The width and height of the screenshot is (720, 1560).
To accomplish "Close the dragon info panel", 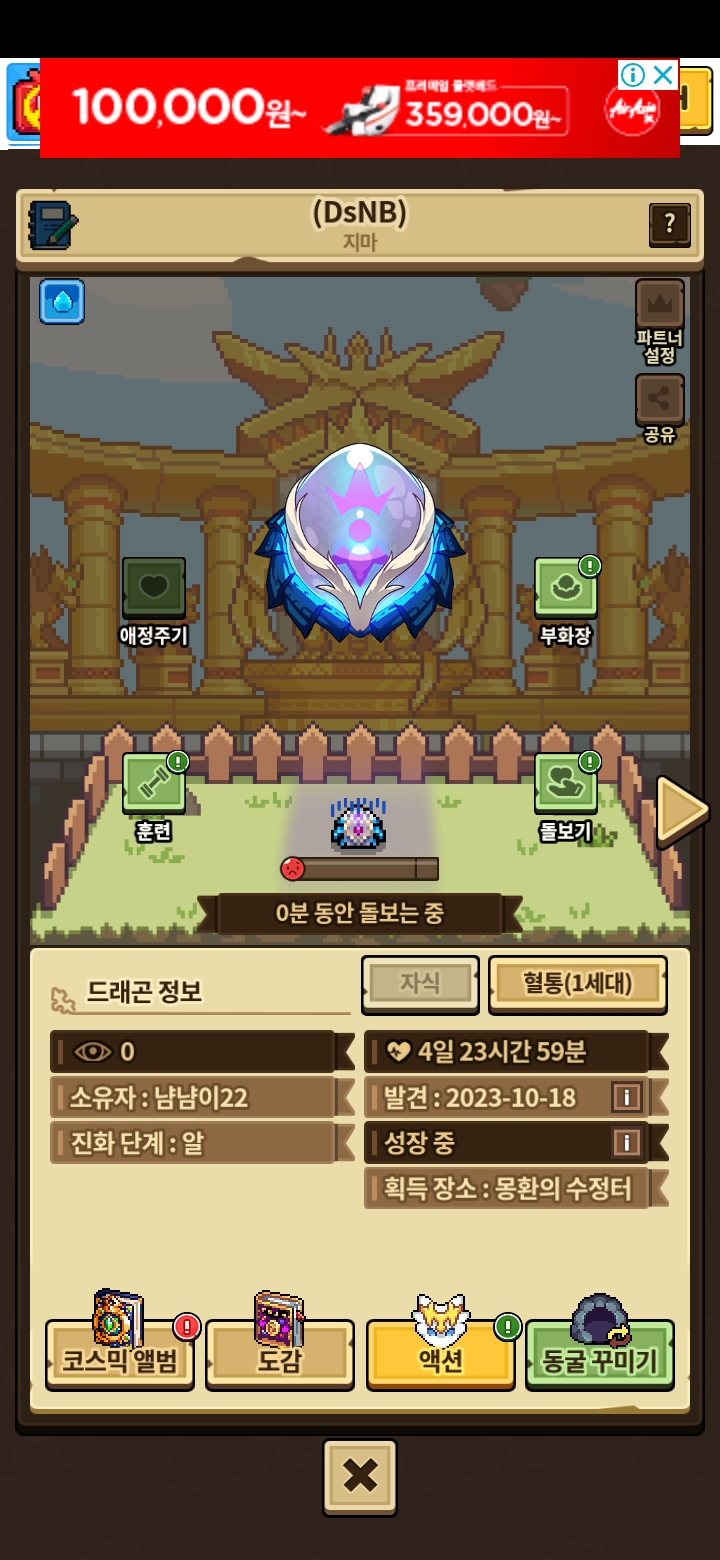I will 360,1476.
